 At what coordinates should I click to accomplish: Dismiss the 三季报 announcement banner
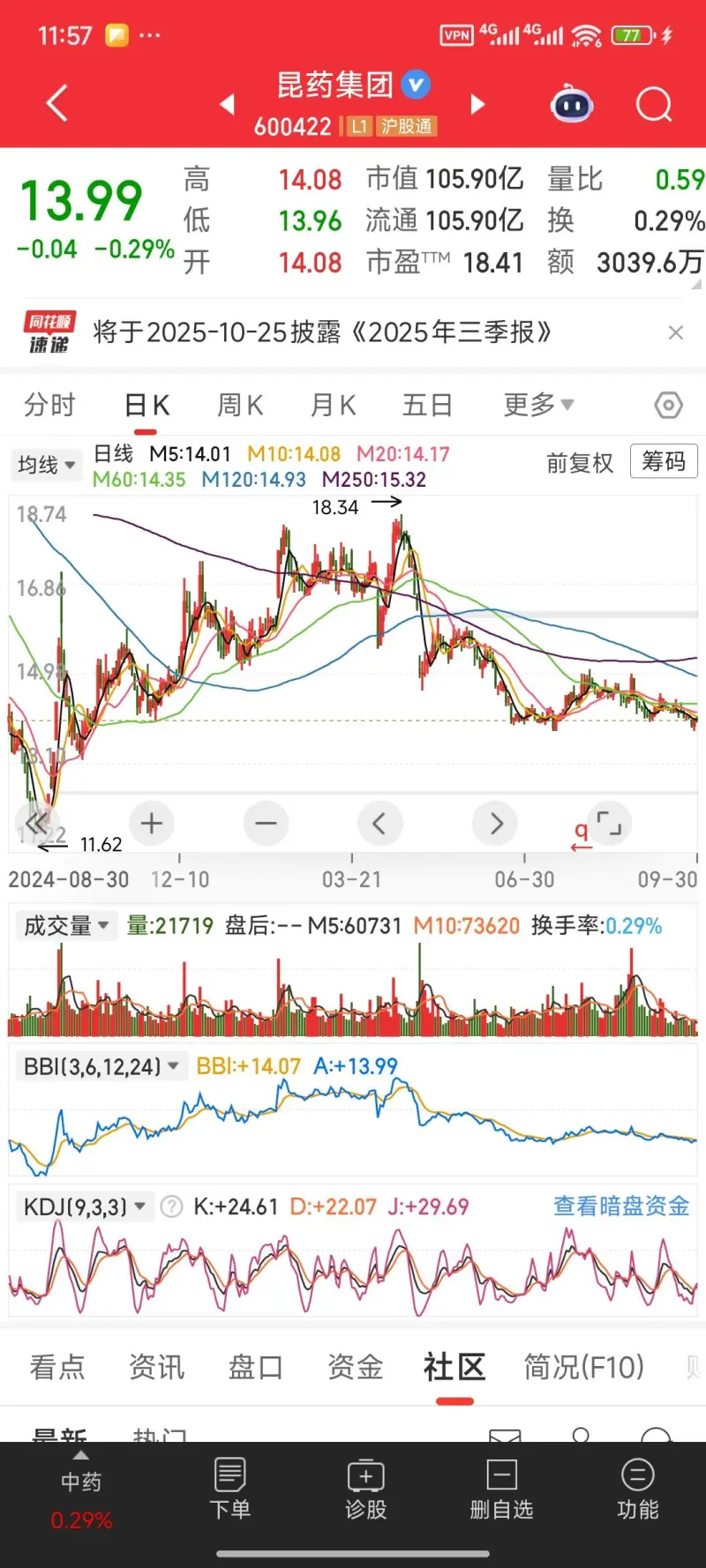[x=676, y=332]
